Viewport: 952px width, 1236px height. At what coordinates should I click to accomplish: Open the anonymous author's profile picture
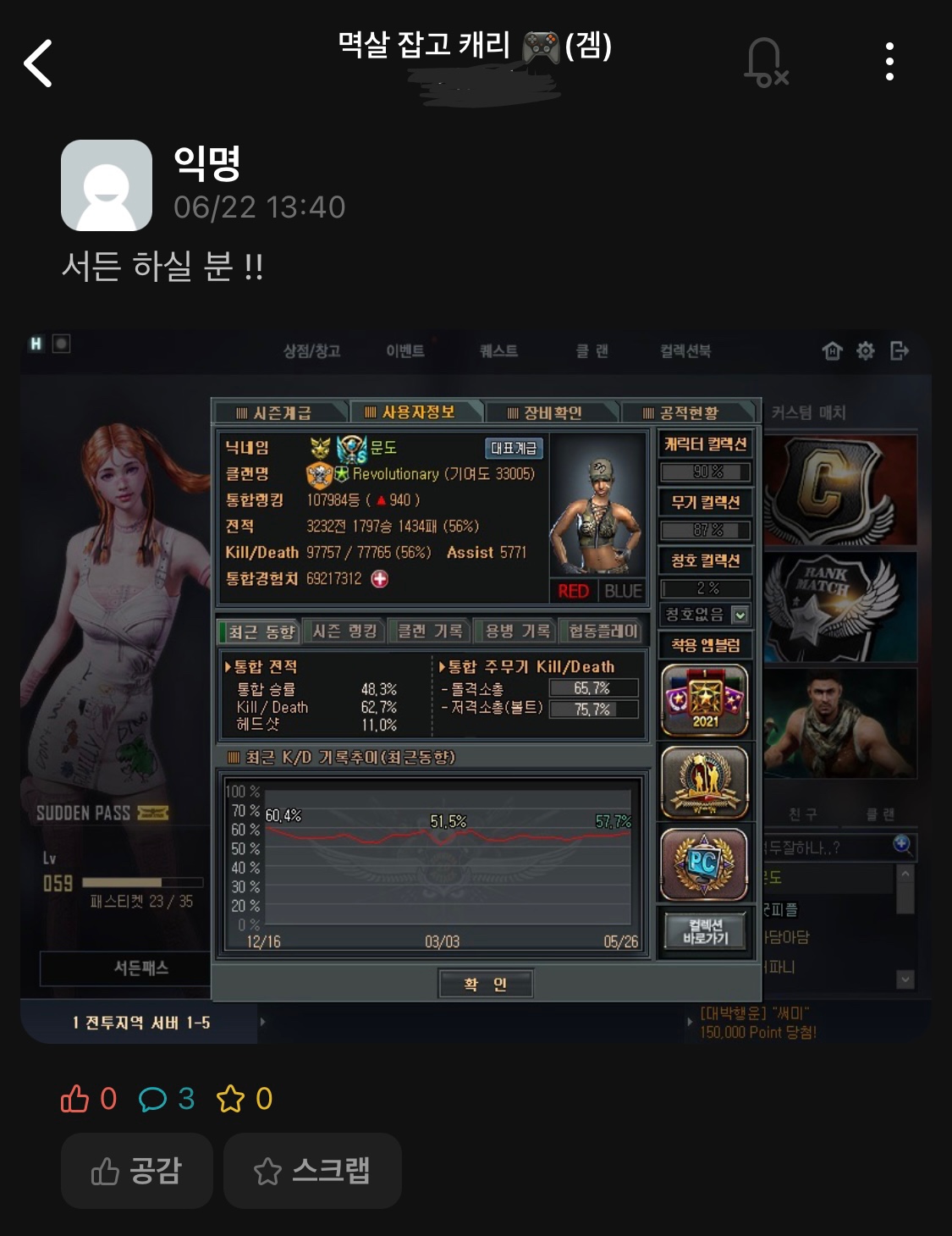107,185
